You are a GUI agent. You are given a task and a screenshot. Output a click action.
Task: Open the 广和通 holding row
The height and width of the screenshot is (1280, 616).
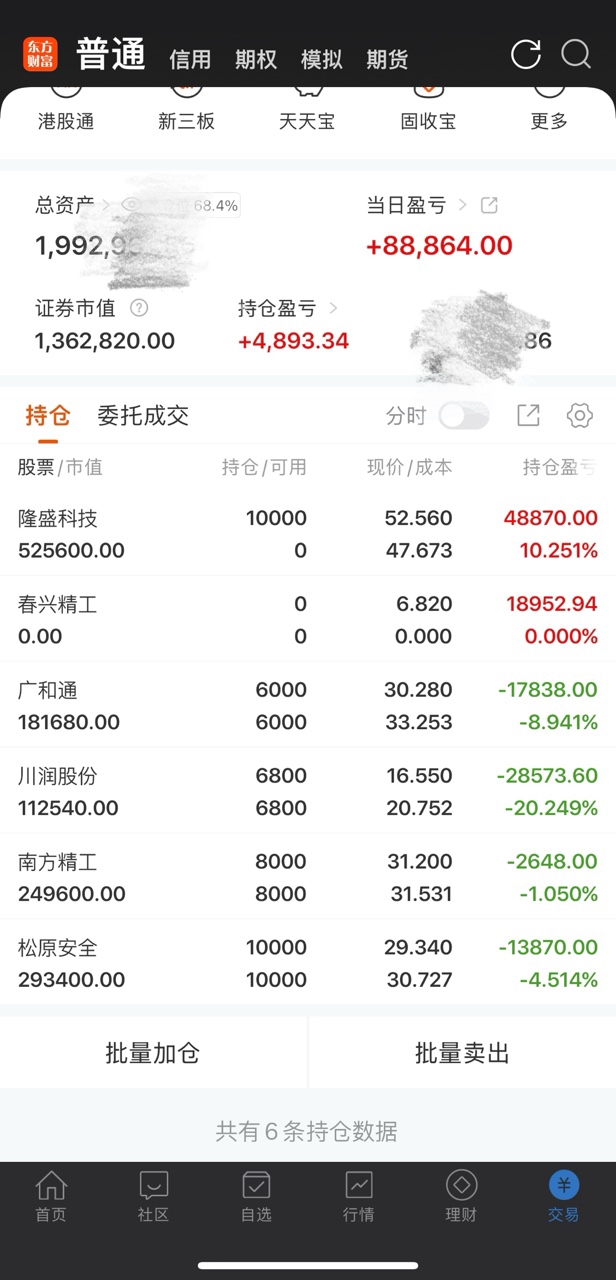coord(308,705)
